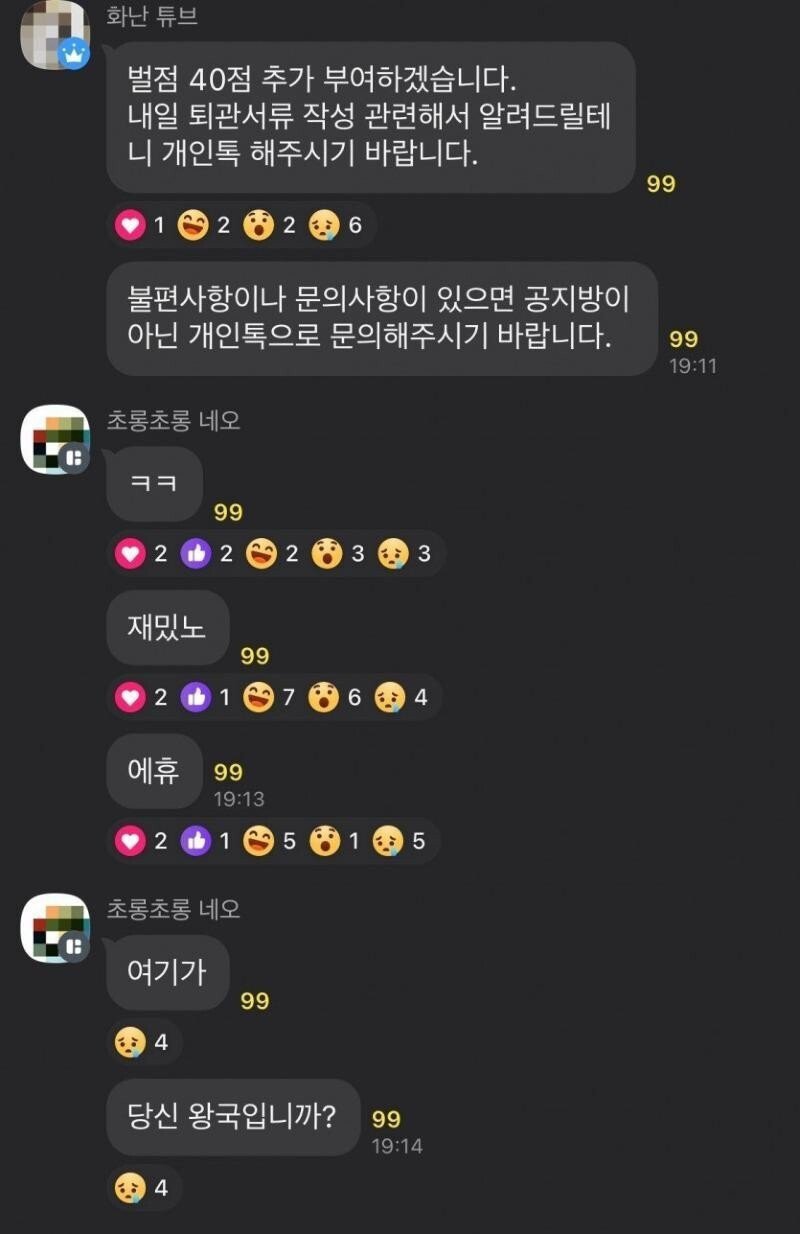This screenshot has height=1234, width=800.
Task: Open 화난 튜브's profile picture
Action: click(x=55, y=35)
